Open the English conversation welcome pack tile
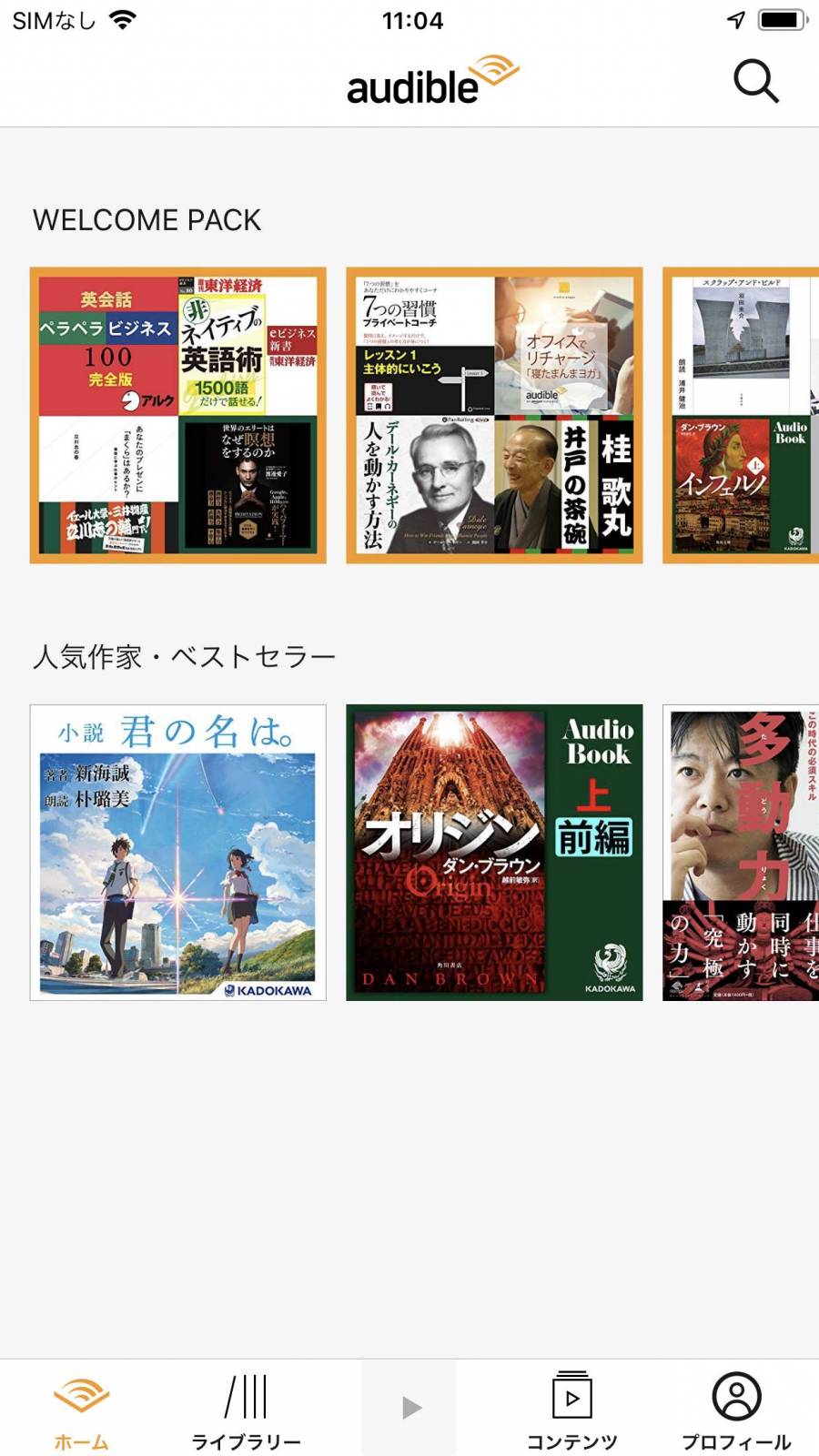 [x=178, y=415]
